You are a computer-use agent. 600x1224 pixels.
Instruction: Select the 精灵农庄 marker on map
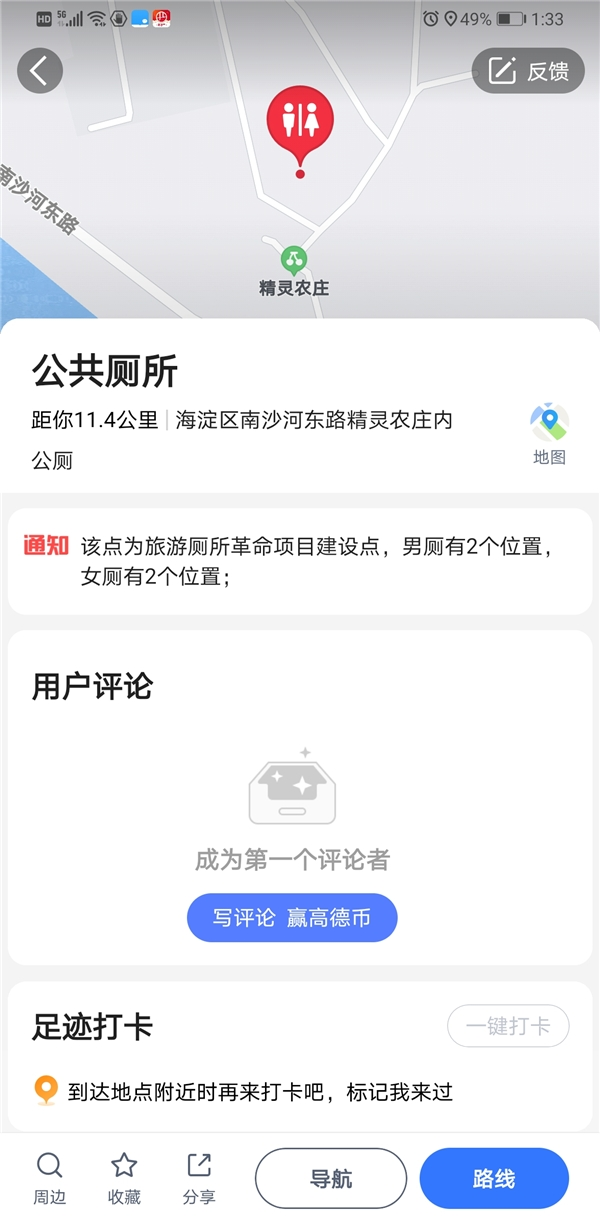294,262
